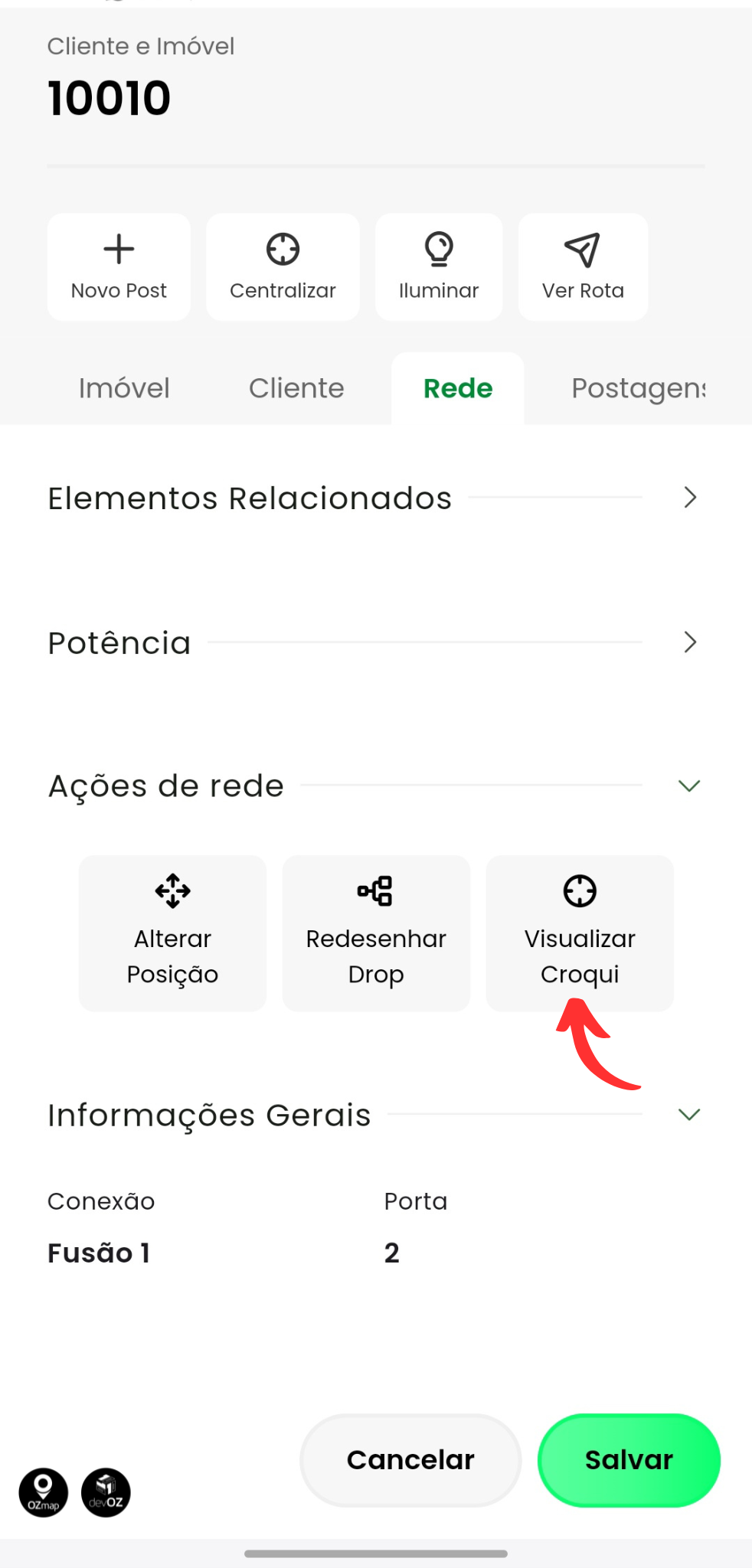Center the map with Centralizar

(x=283, y=266)
